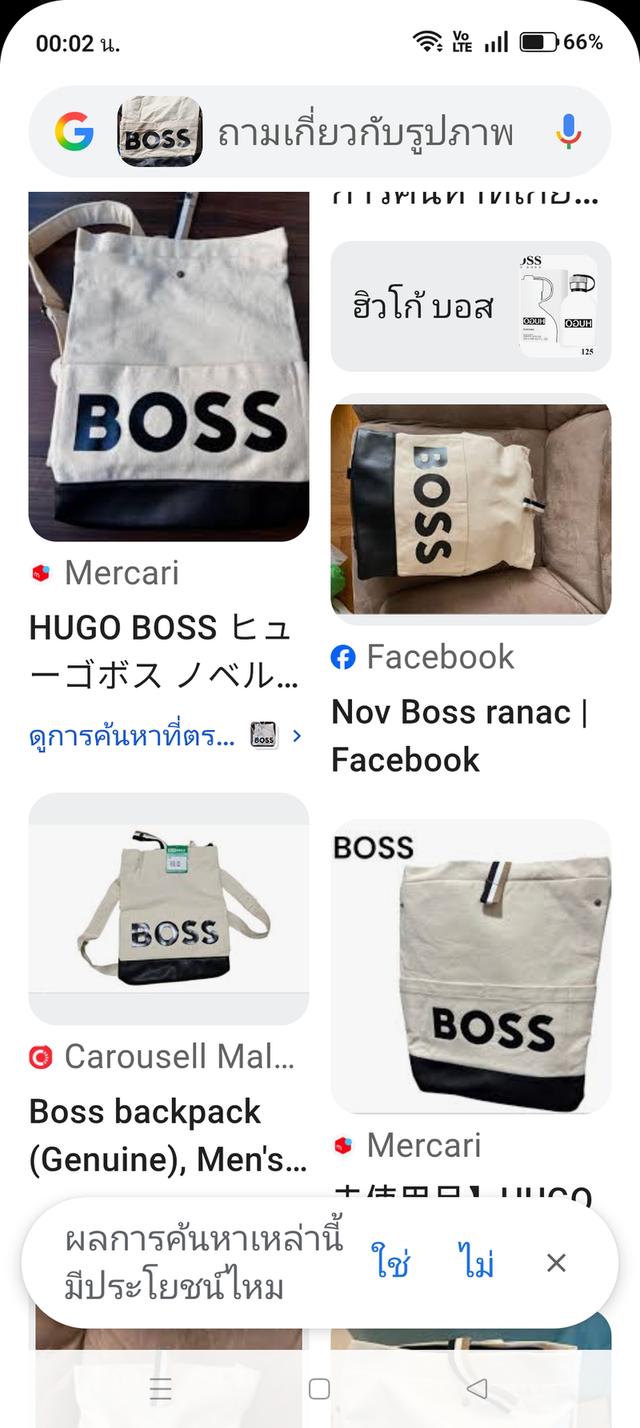The height and width of the screenshot is (1428, 640).
Task: Tap the Google logo in the search bar
Action: click(74, 132)
